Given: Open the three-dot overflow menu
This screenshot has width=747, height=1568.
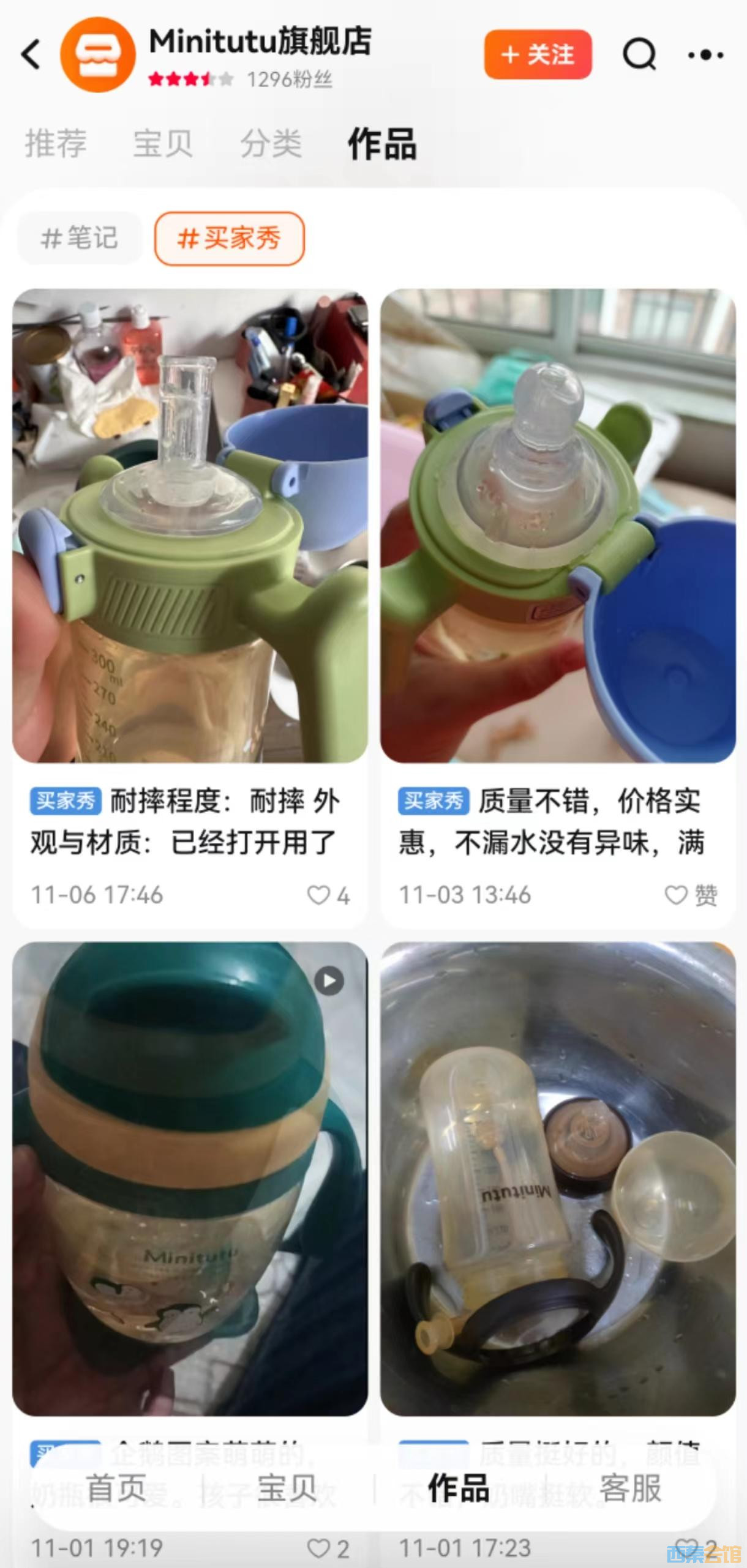Looking at the screenshot, I should (x=705, y=55).
